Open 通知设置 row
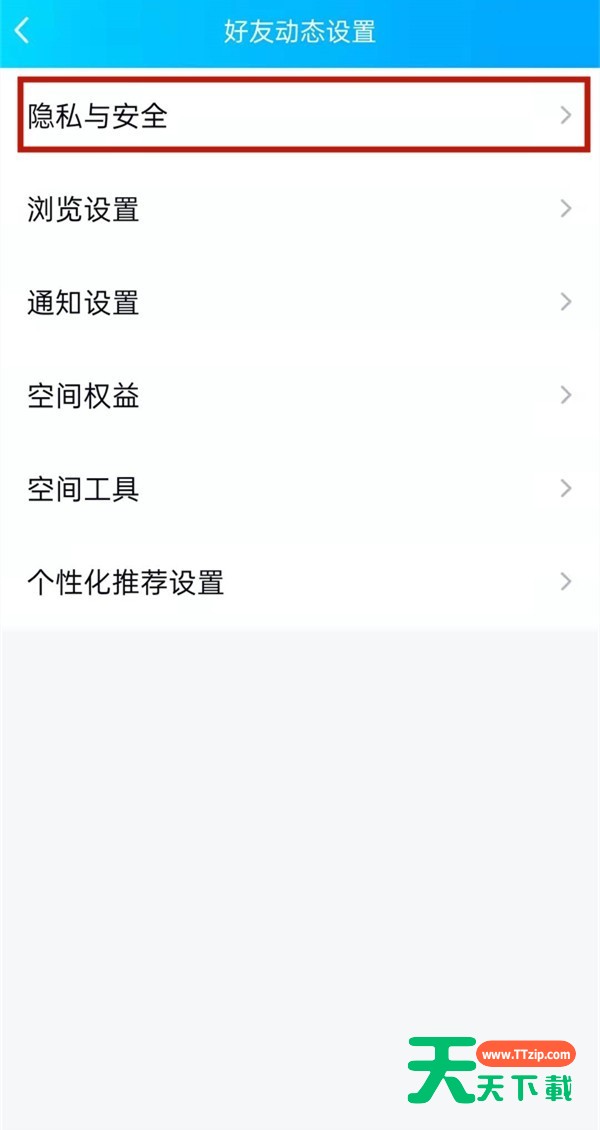 click(x=300, y=302)
